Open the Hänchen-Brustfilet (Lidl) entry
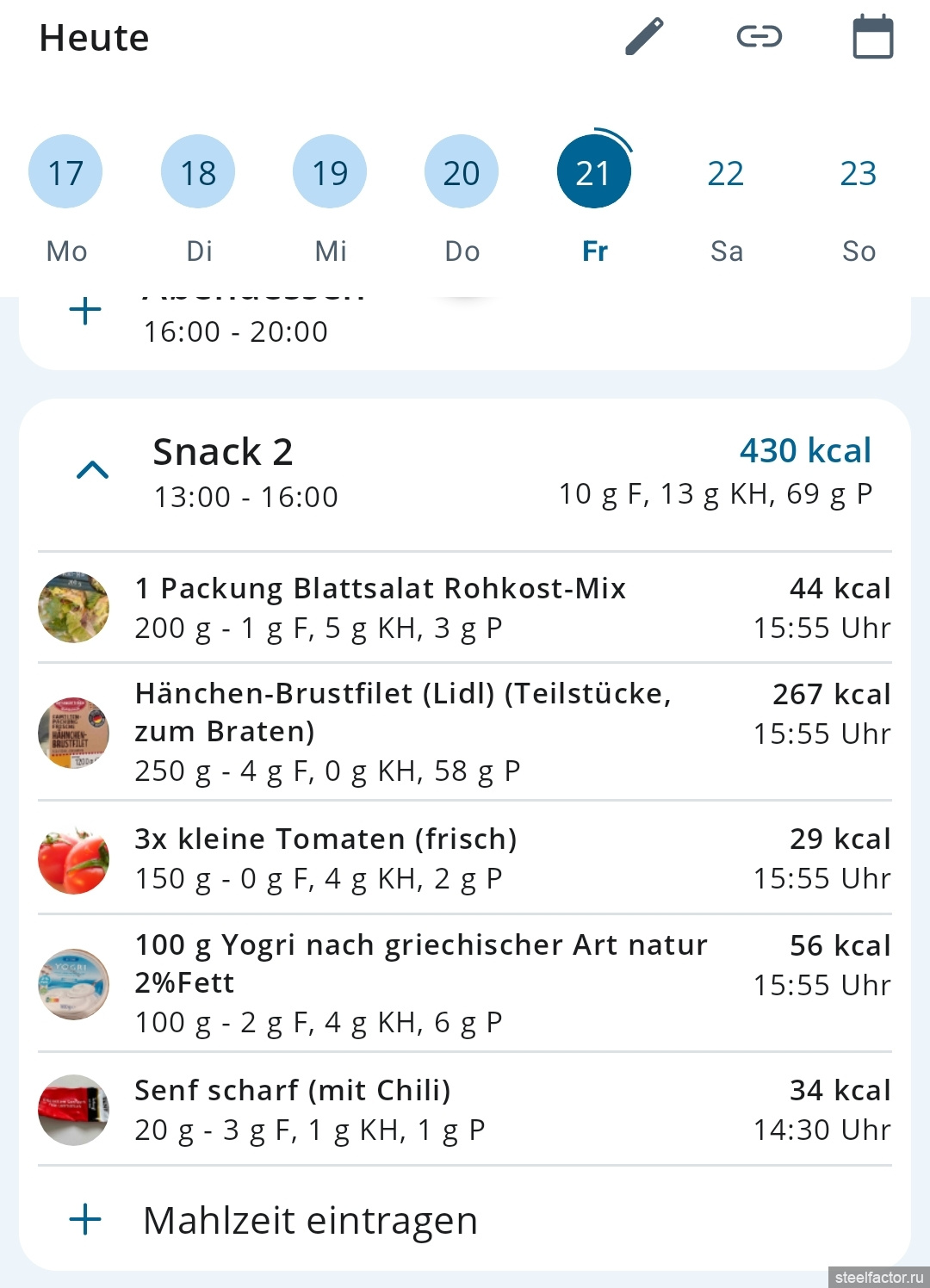Viewport: 930px width, 1288px height. [465, 732]
